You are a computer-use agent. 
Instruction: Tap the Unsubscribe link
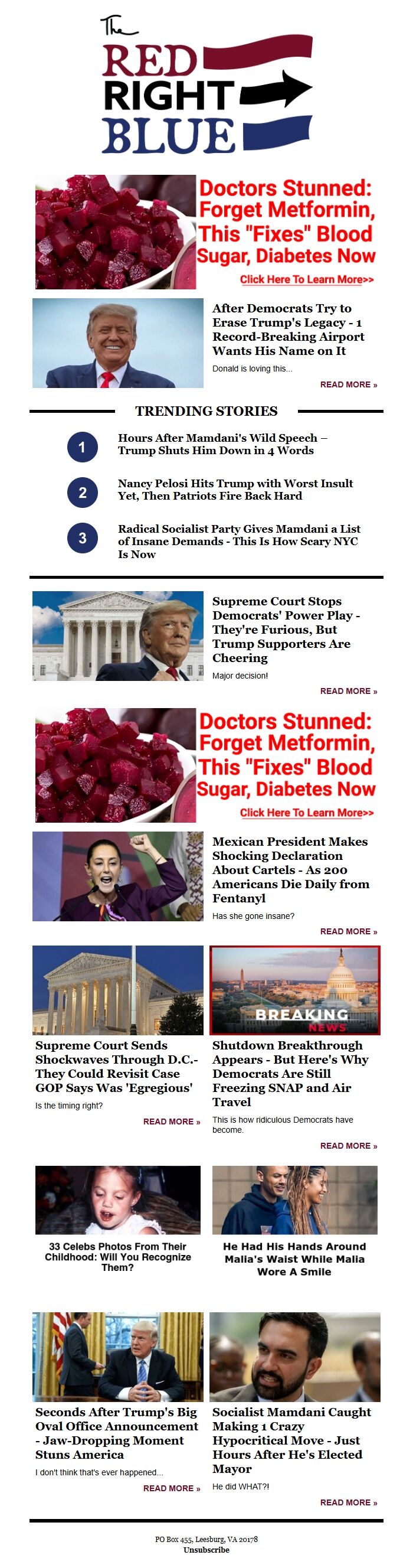[206, 1550]
